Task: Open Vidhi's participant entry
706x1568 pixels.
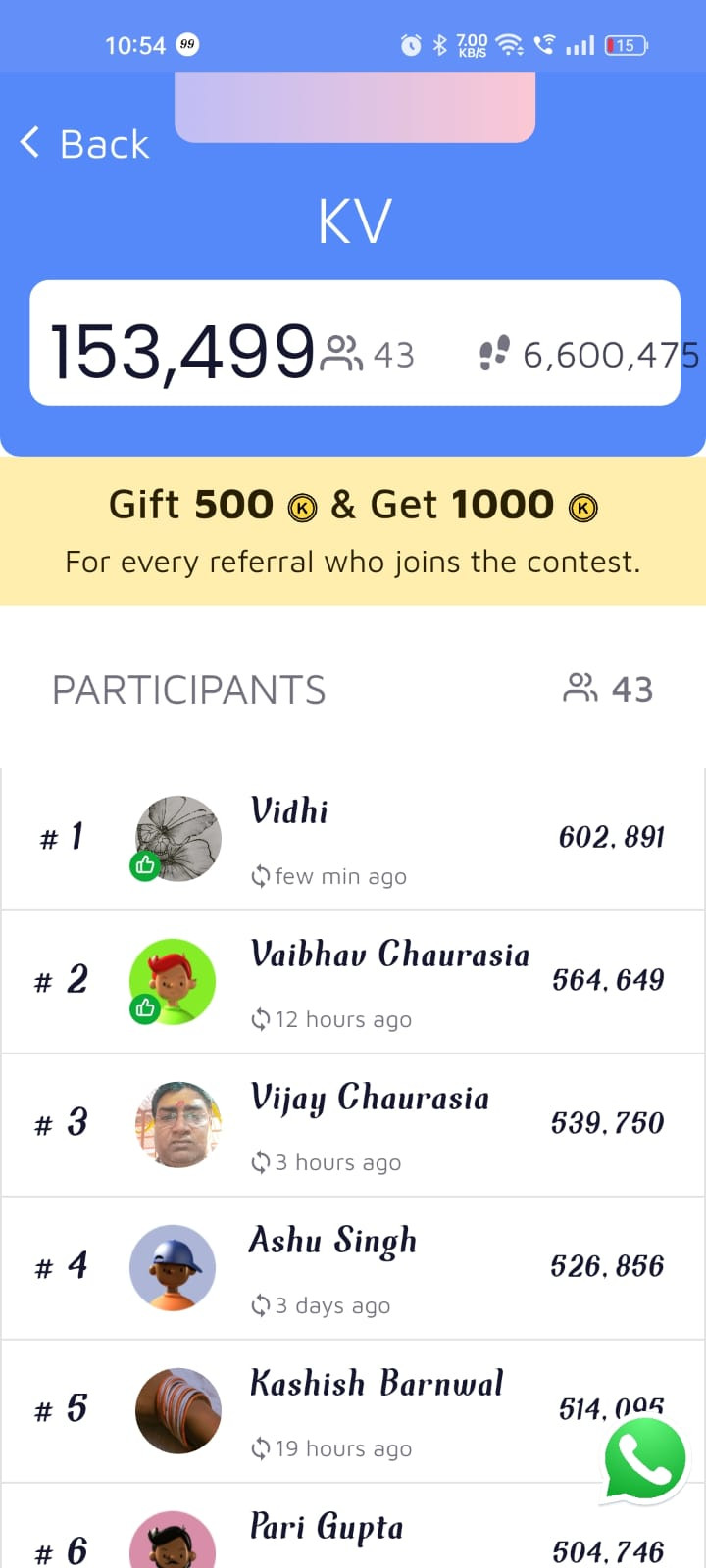Action: click(353, 839)
